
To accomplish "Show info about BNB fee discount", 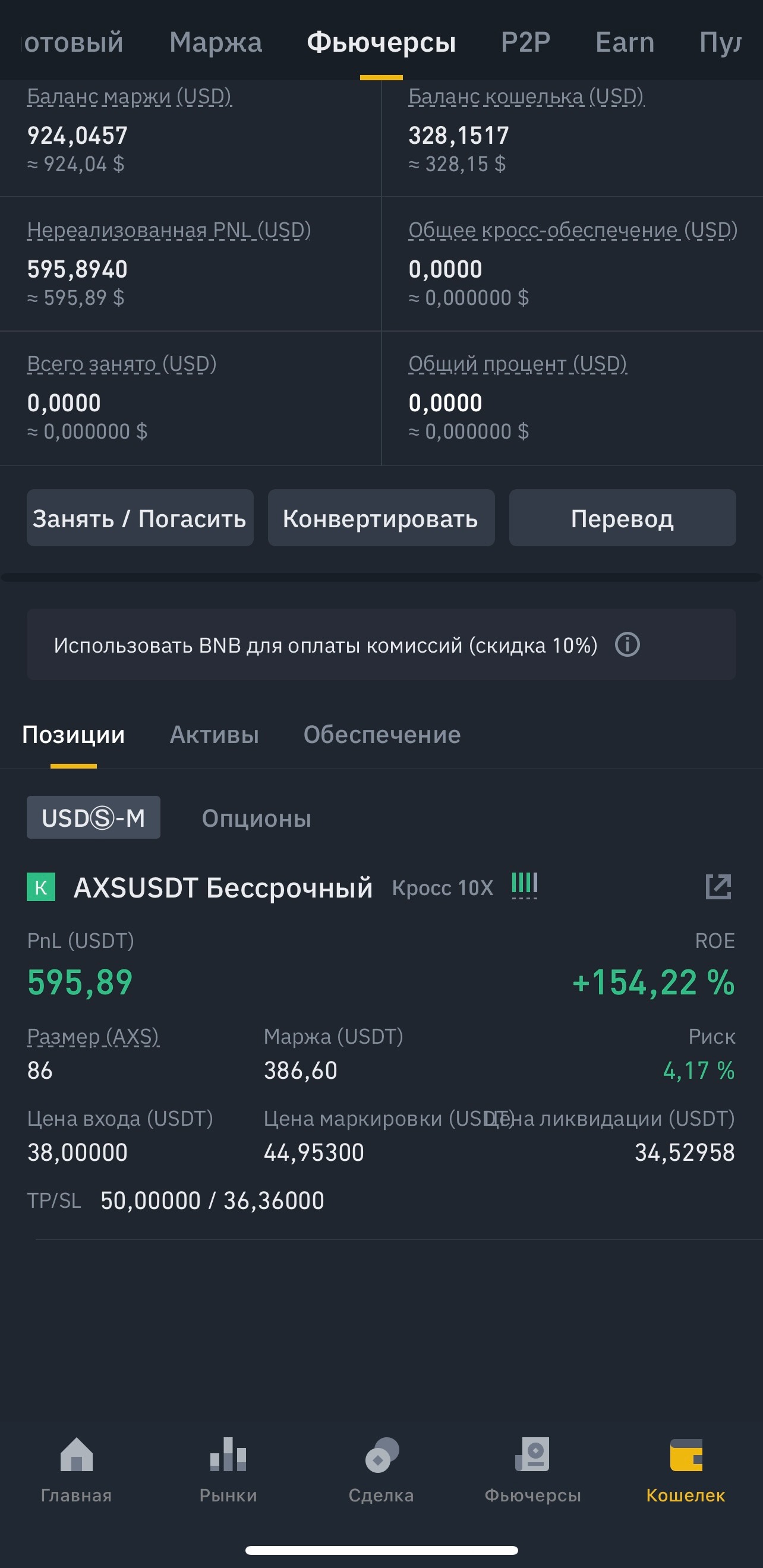I will 628,644.
